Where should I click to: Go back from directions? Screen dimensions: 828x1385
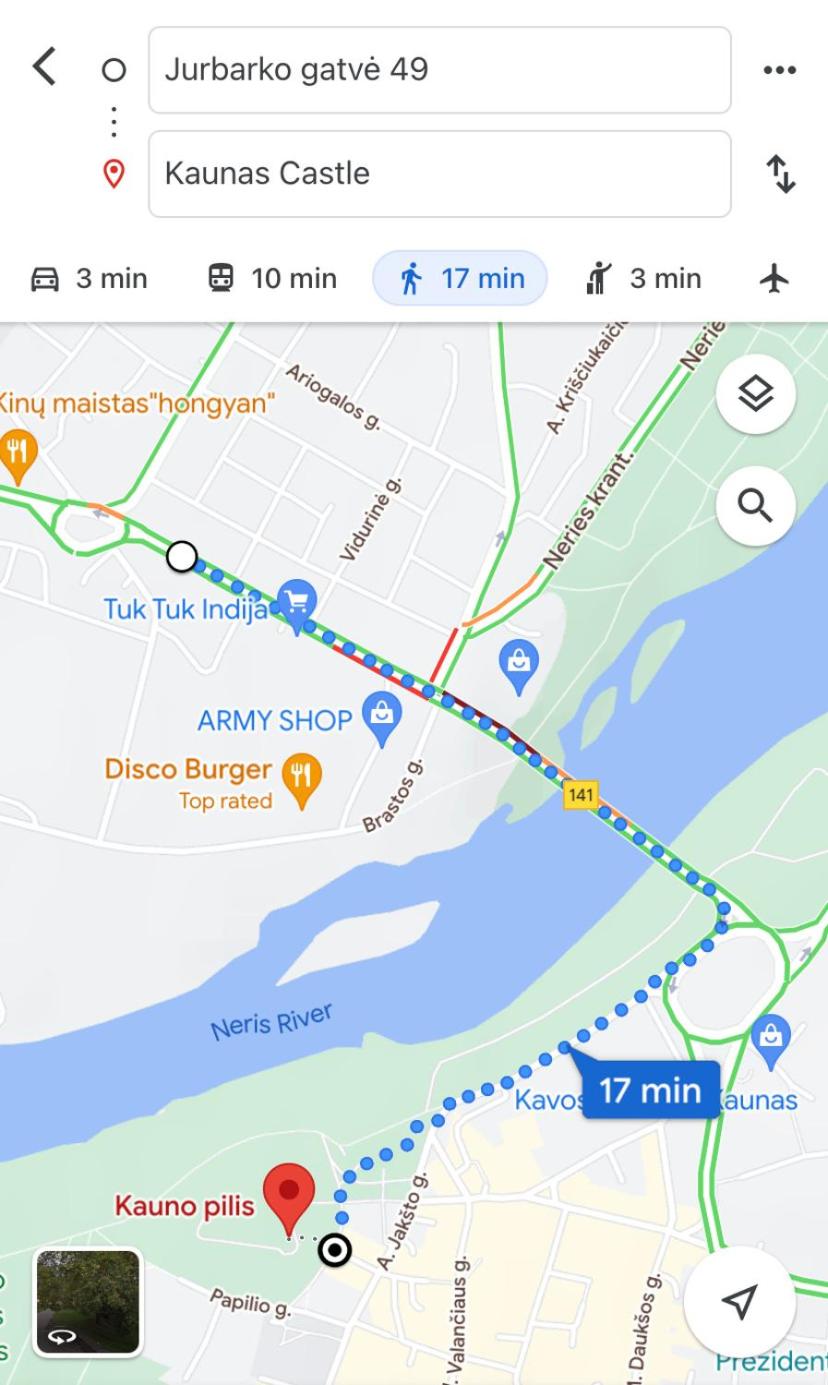(x=44, y=68)
